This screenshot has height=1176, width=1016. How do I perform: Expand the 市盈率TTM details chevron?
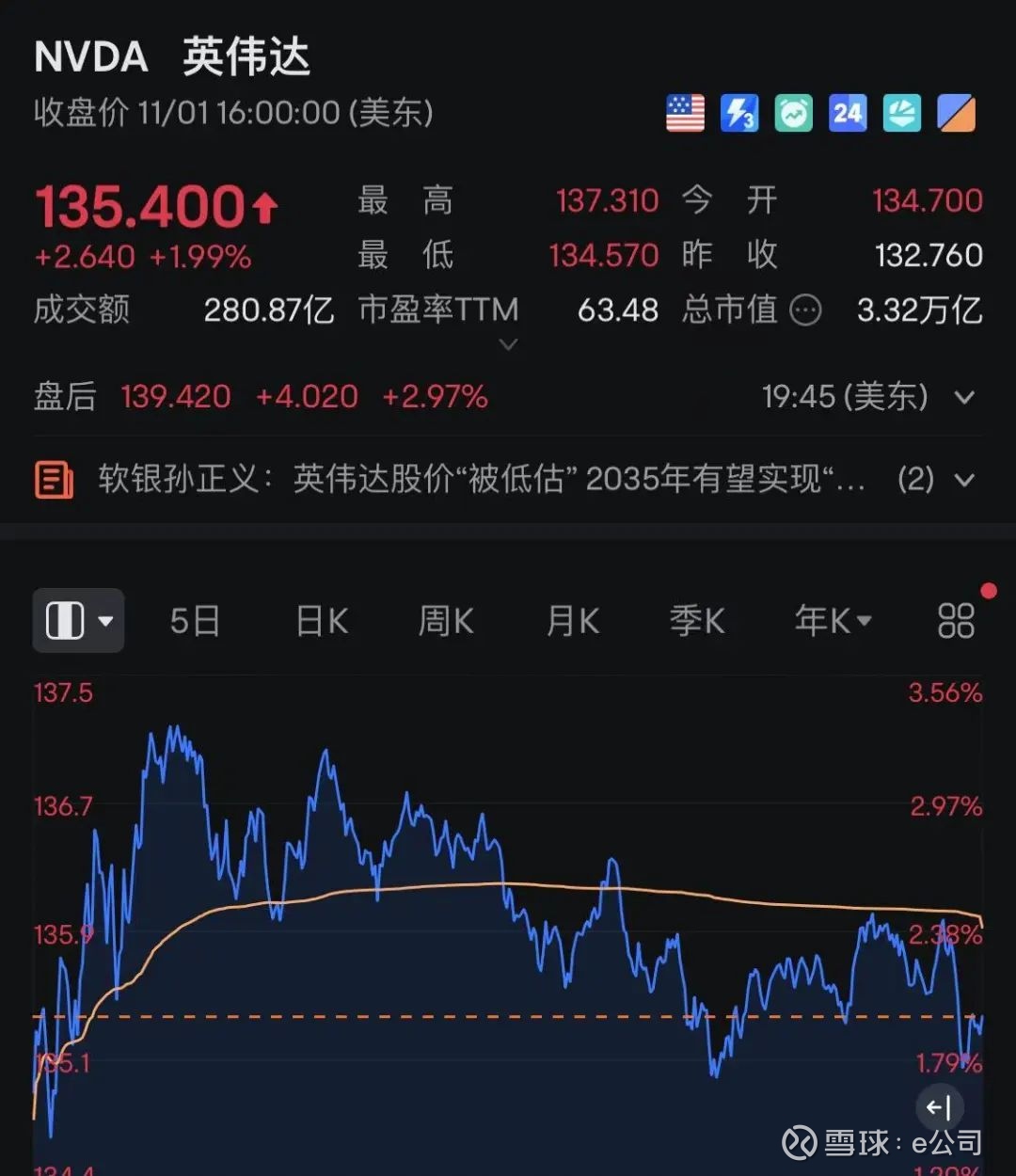point(508,346)
